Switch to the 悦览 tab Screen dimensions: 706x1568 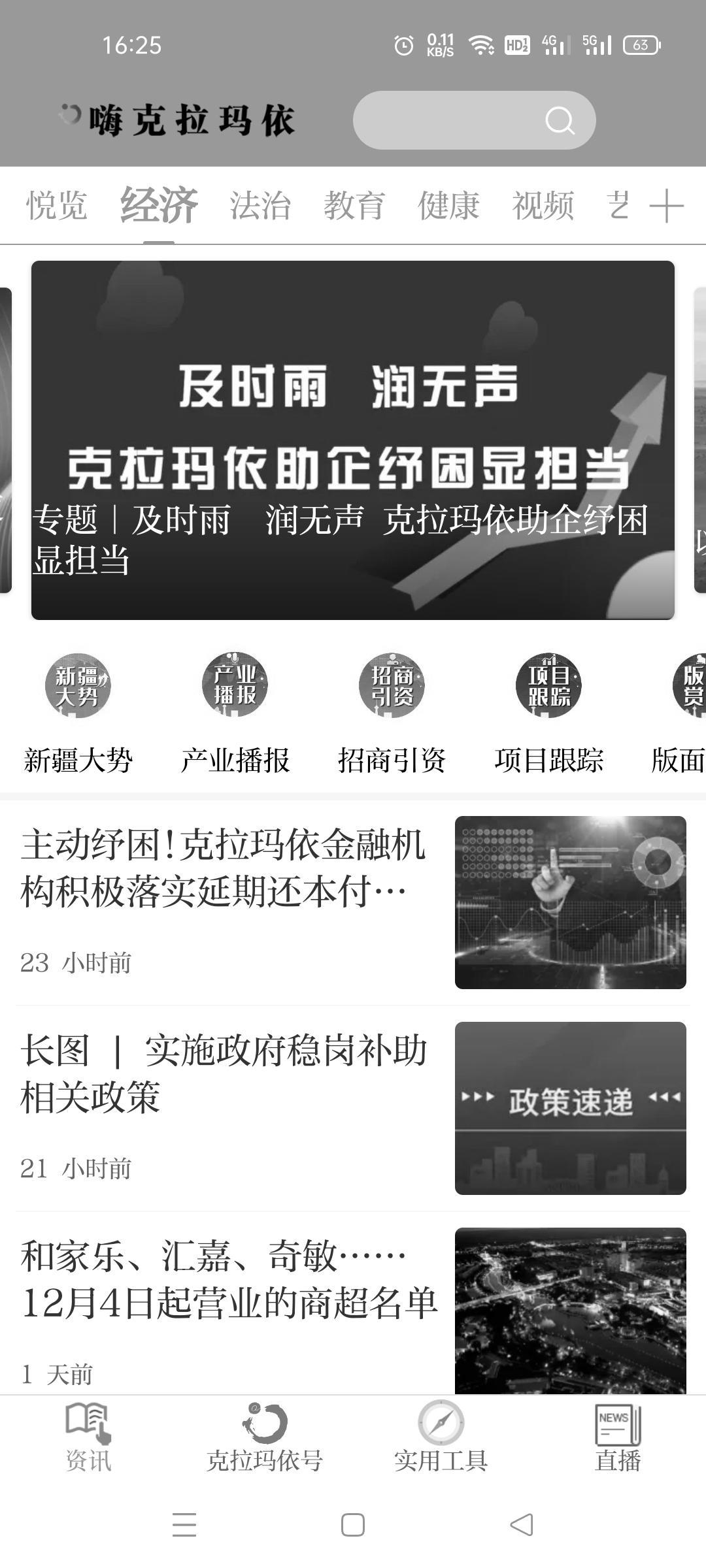[56, 206]
